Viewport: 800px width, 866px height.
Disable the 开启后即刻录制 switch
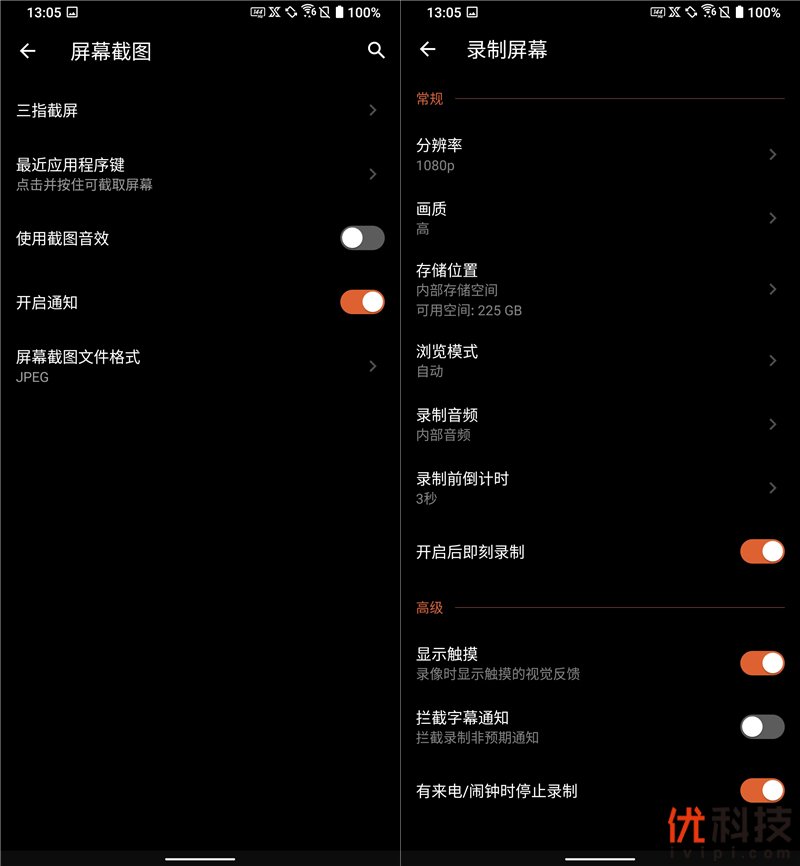click(762, 551)
